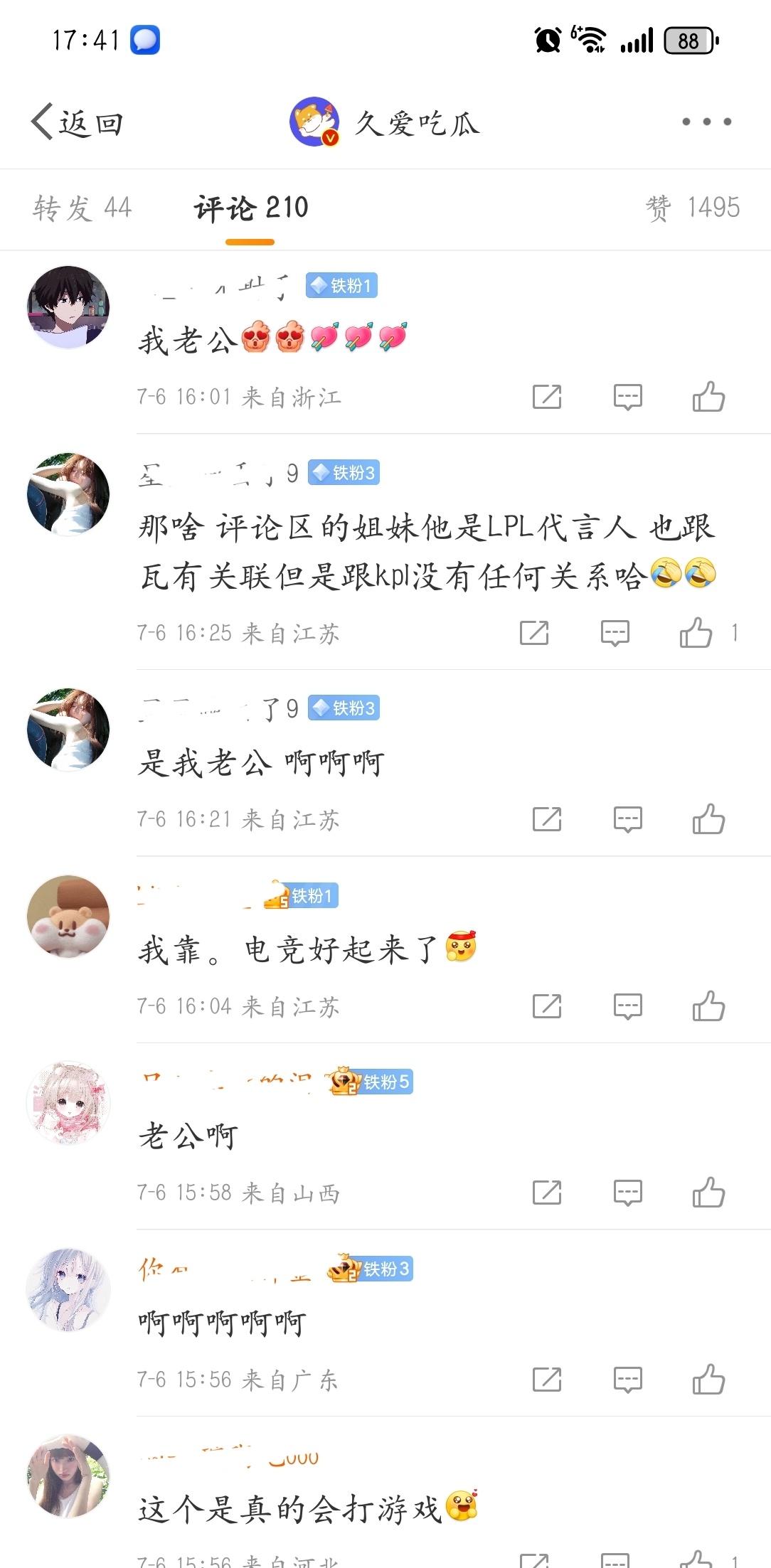The height and width of the screenshot is (1568, 771).
Task: Open the three-dot overflow menu
Action: point(706,122)
